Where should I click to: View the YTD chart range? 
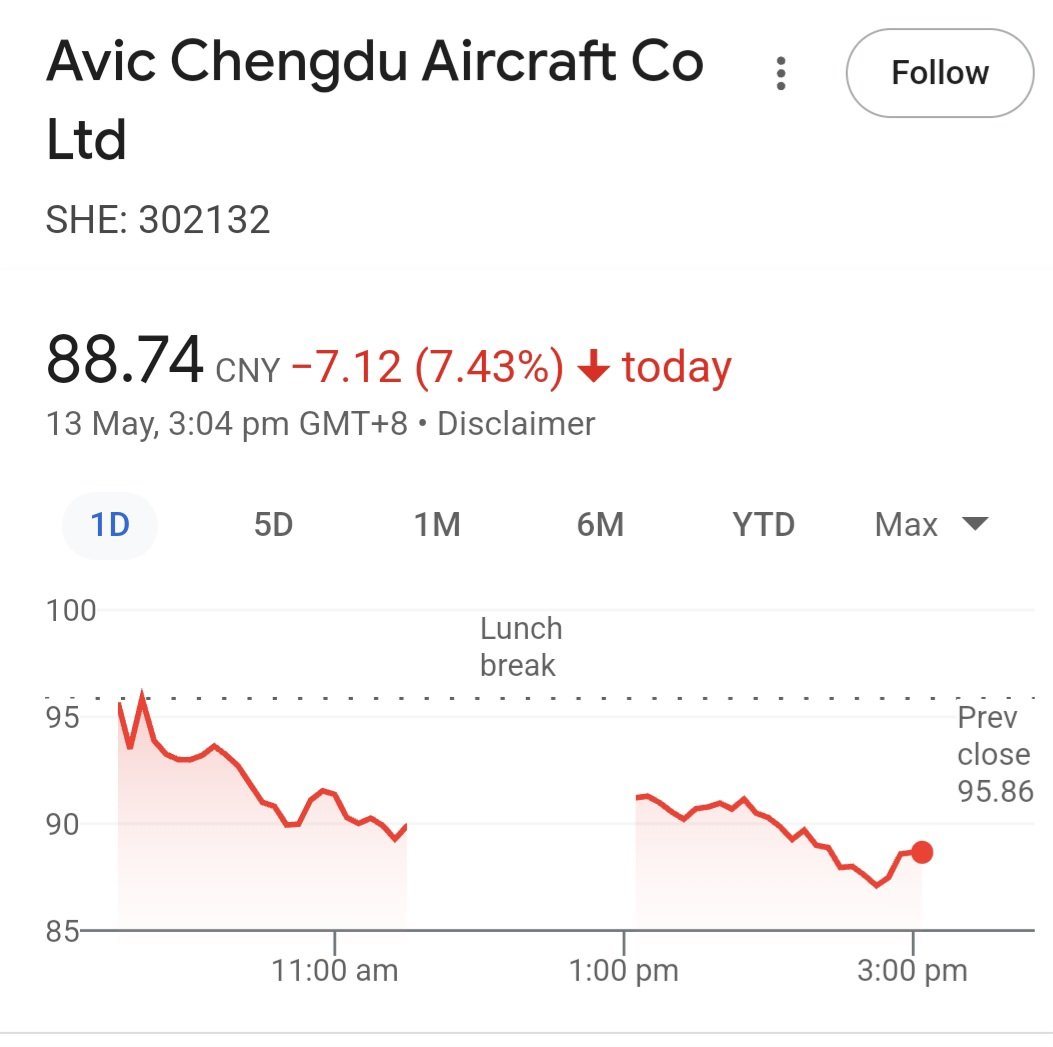coord(764,525)
